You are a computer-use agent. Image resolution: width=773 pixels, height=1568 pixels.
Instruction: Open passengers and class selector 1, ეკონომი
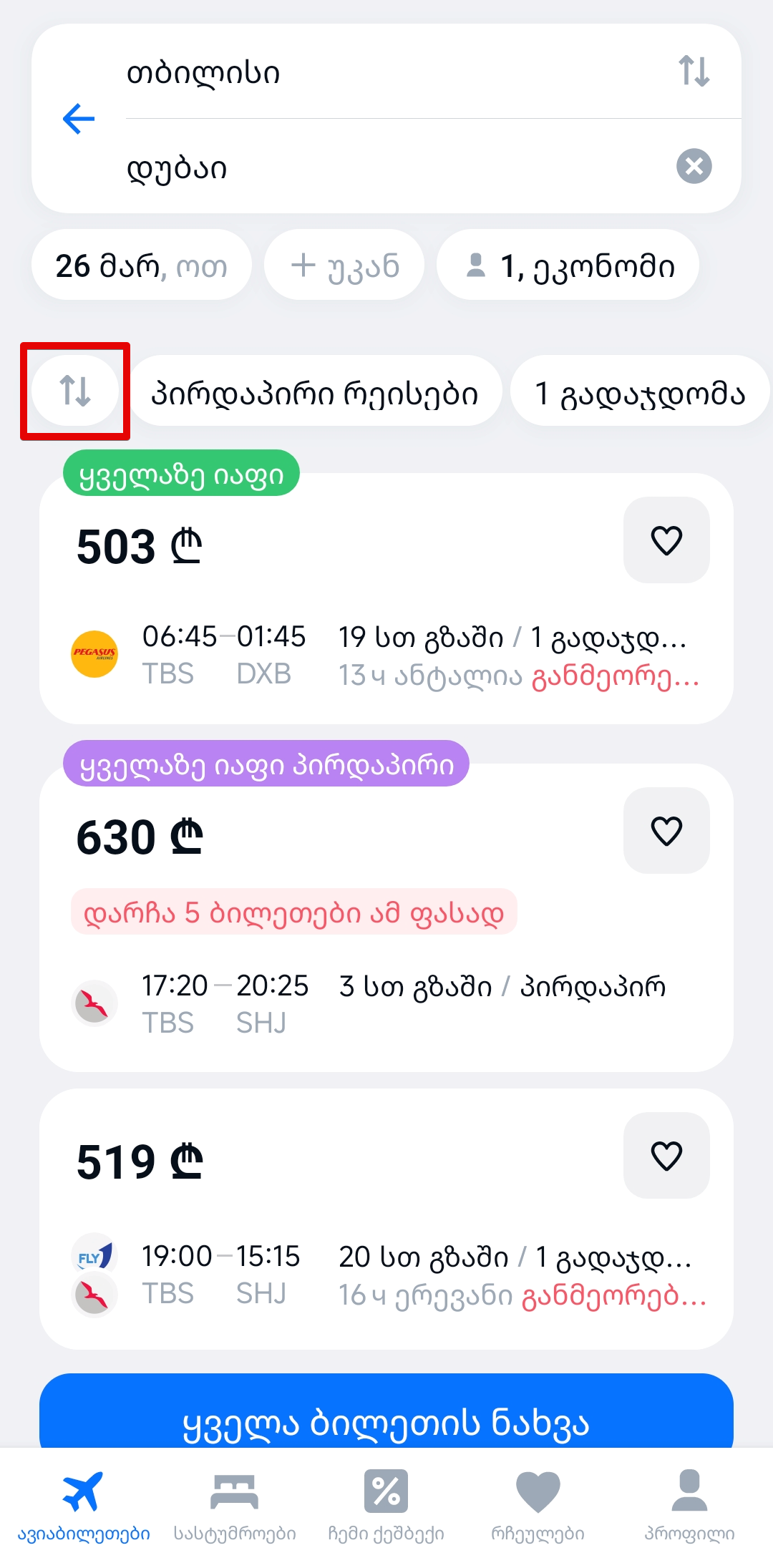point(568,266)
